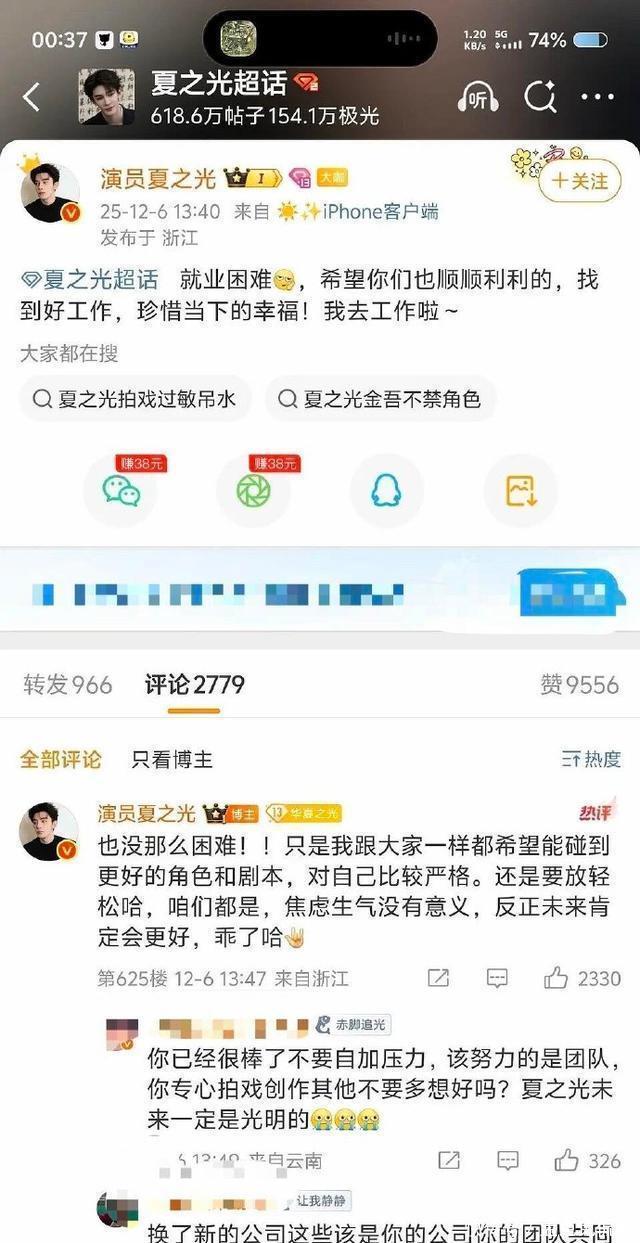Share post to WeChat Moments
Image resolution: width=640 pixels, height=1243 pixels.
[x=255, y=490]
